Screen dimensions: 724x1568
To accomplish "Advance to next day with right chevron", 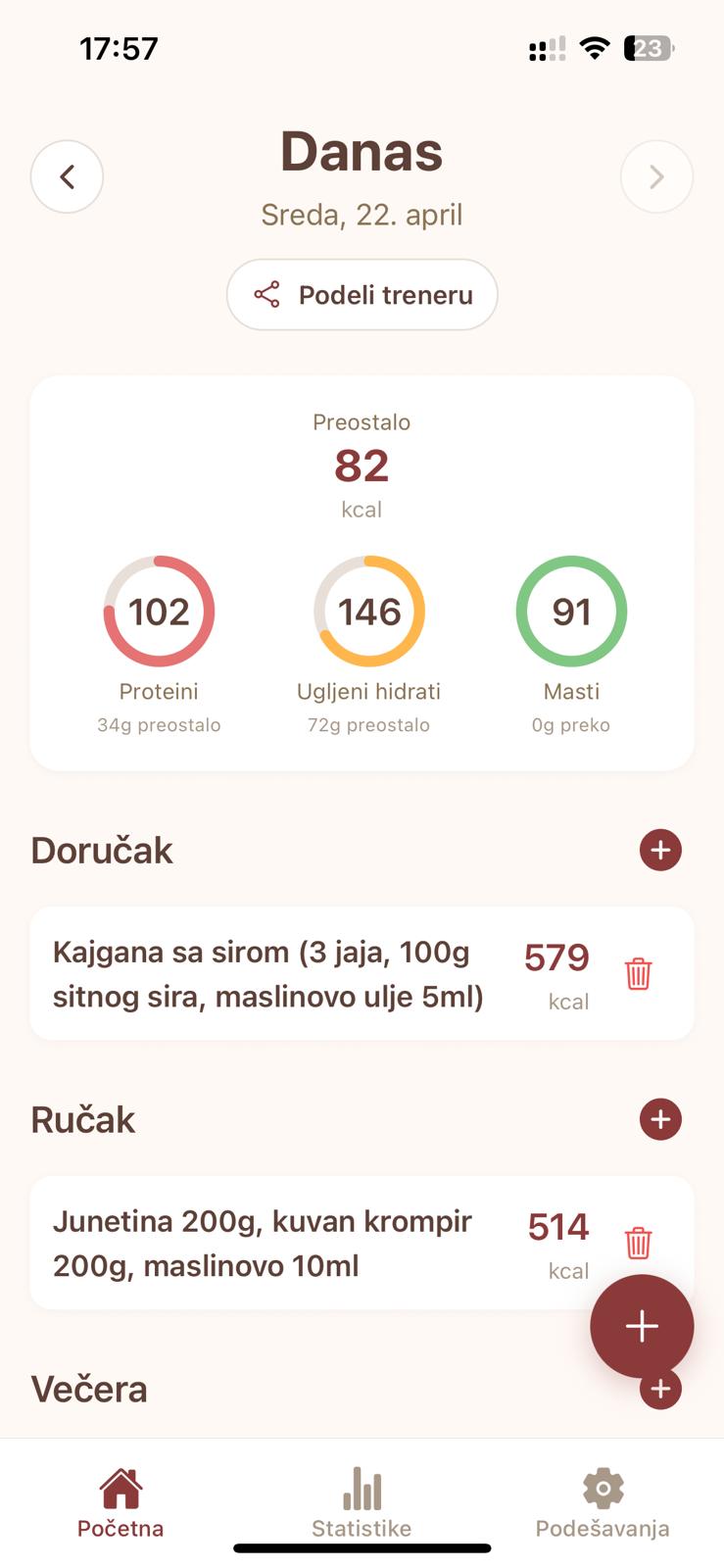I will (656, 176).
